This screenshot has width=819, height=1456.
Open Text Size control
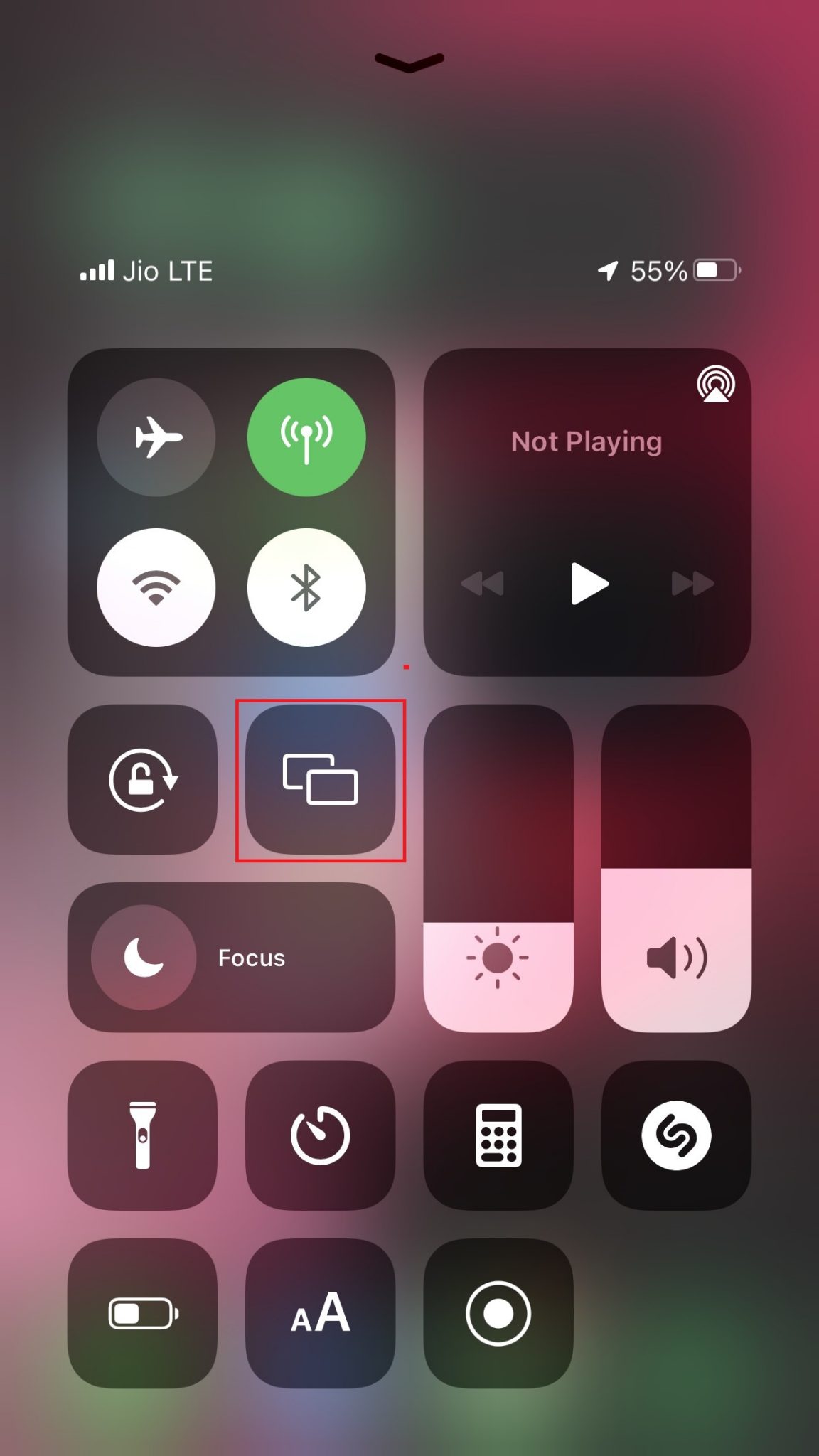pos(320,1313)
